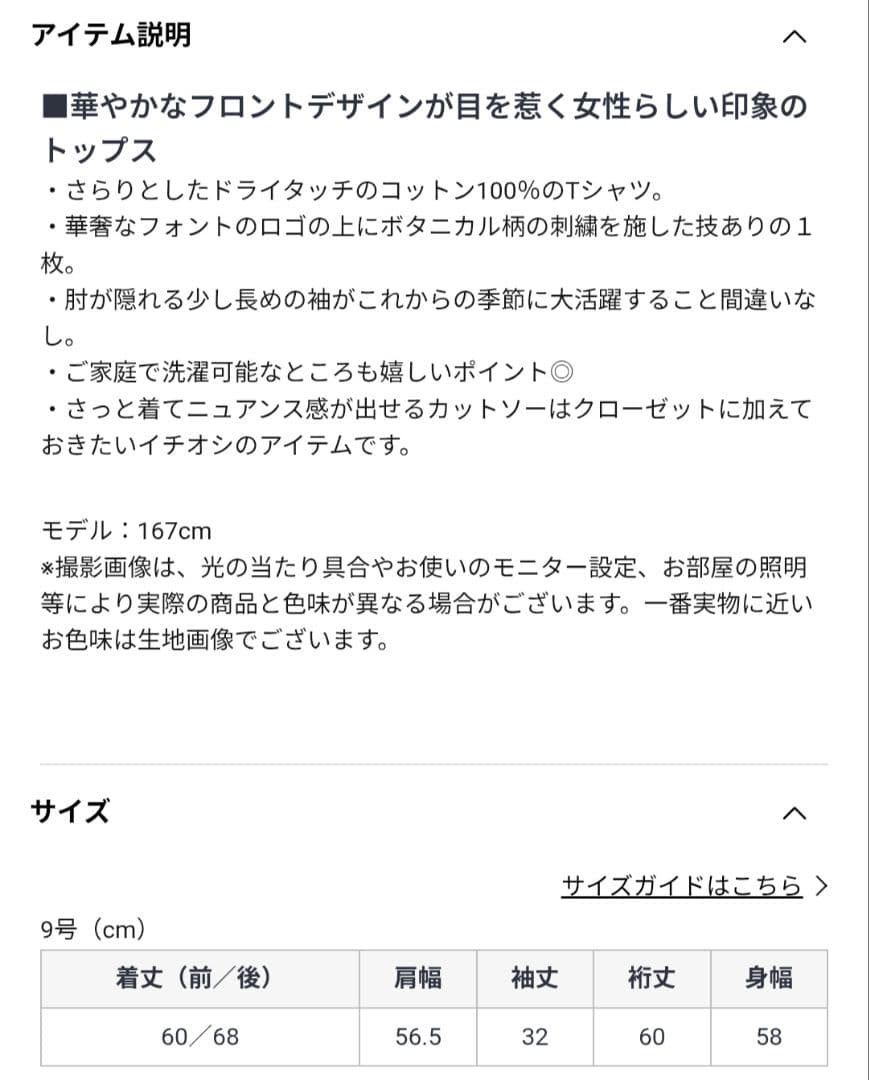Screen dimensions: 869x1080
Task: Click the chevron next to アイテム説明
Action: coord(794,36)
